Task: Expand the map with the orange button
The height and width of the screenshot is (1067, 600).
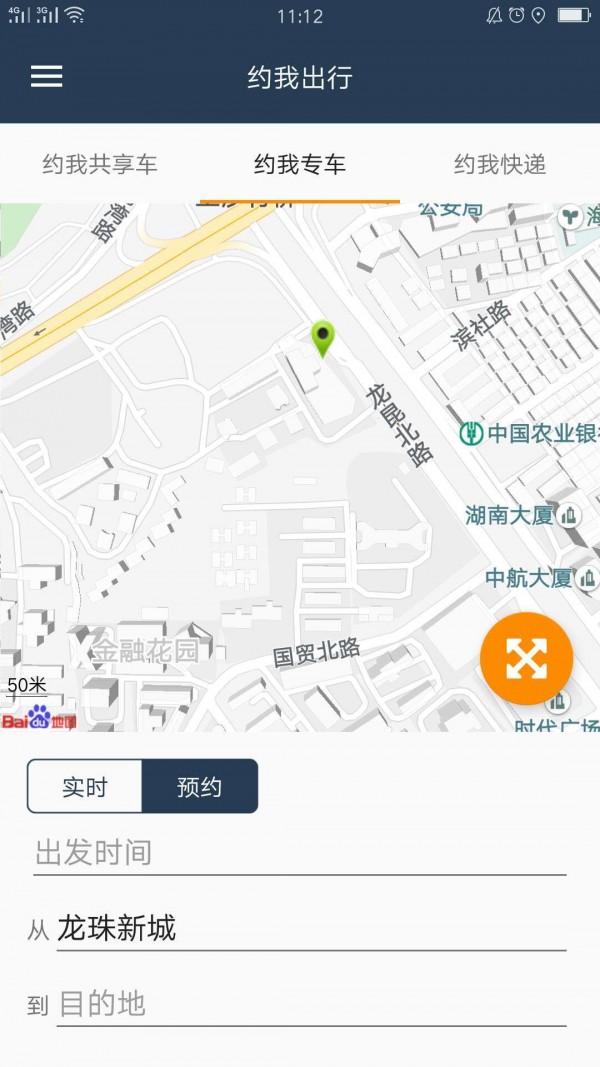Action: tap(526, 658)
